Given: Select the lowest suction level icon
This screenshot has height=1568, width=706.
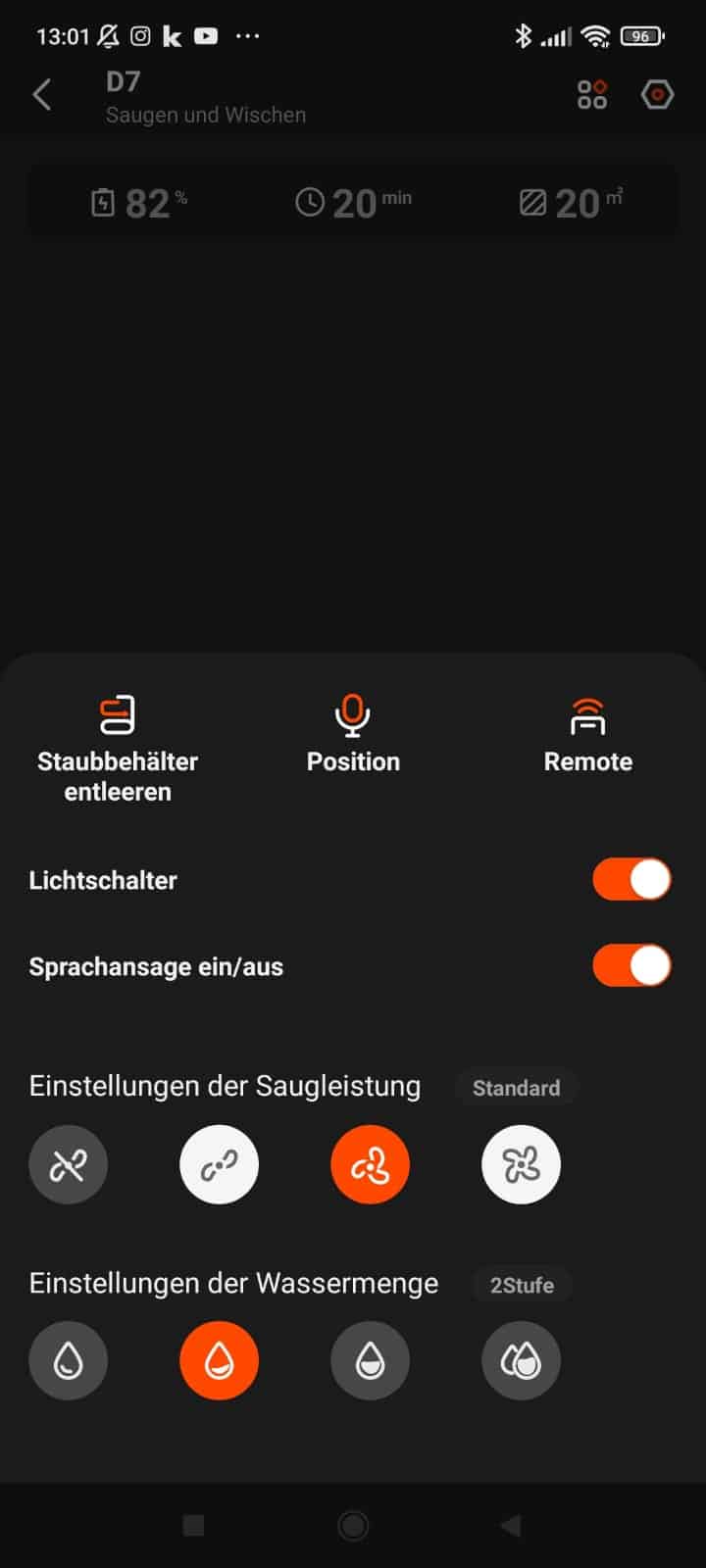Looking at the screenshot, I should [x=68, y=1164].
